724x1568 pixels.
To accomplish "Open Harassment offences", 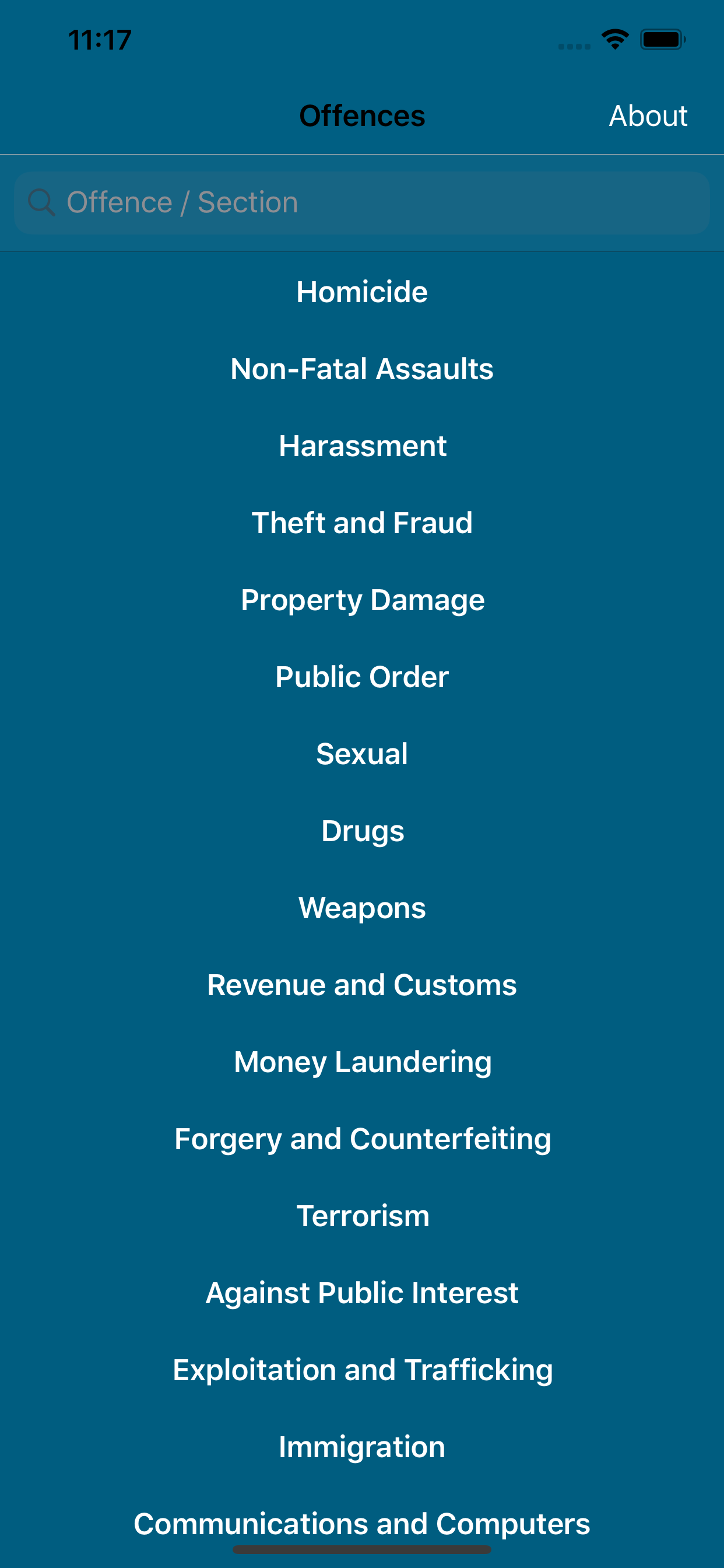I will click(362, 446).
